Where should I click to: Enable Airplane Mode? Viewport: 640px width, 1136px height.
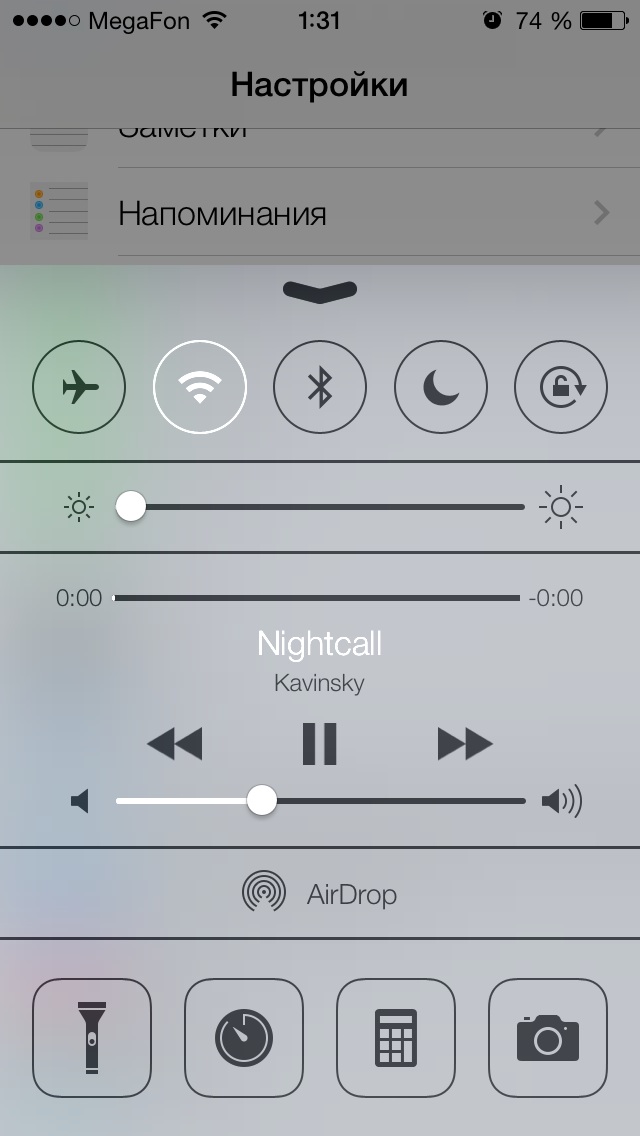point(79,388)
